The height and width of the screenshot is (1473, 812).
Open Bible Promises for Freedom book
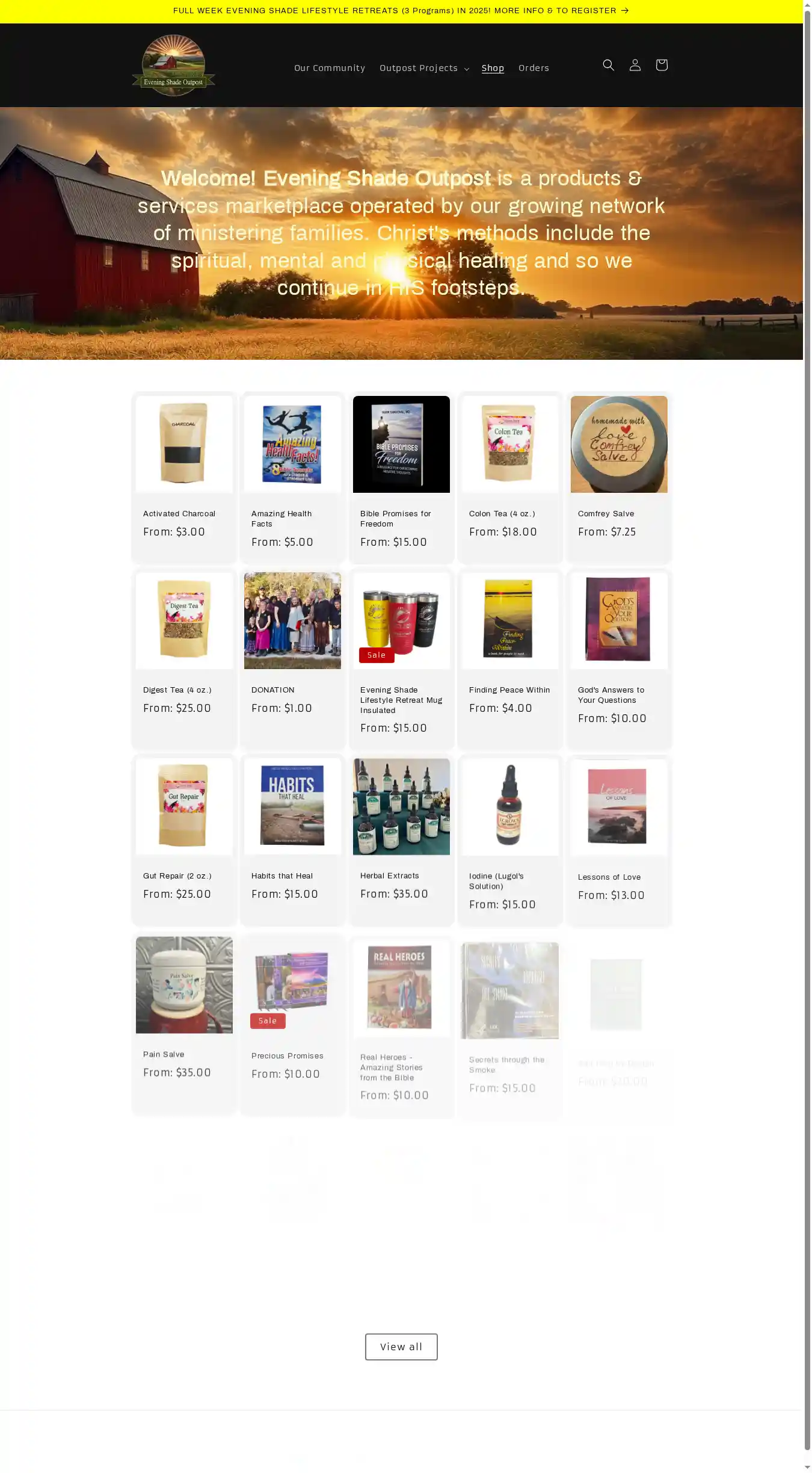[x=395, y=518]
